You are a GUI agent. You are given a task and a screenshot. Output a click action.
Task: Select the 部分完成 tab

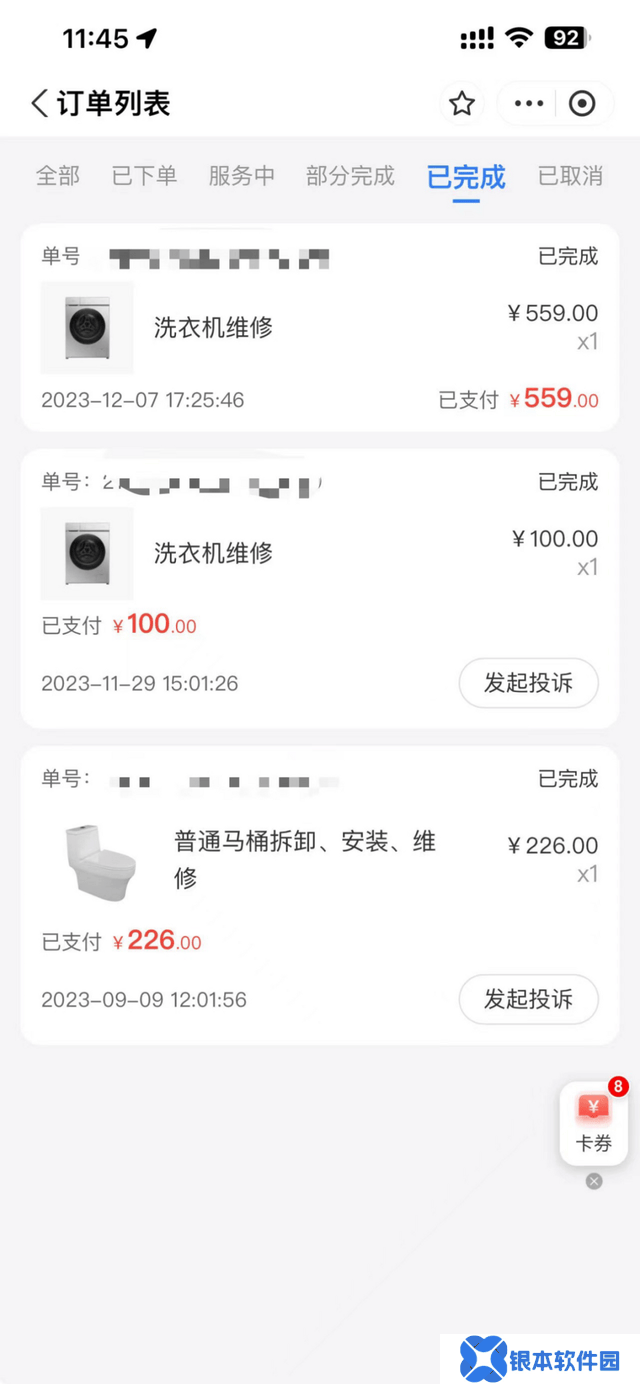pyautogui.click(x=350, y=176)
